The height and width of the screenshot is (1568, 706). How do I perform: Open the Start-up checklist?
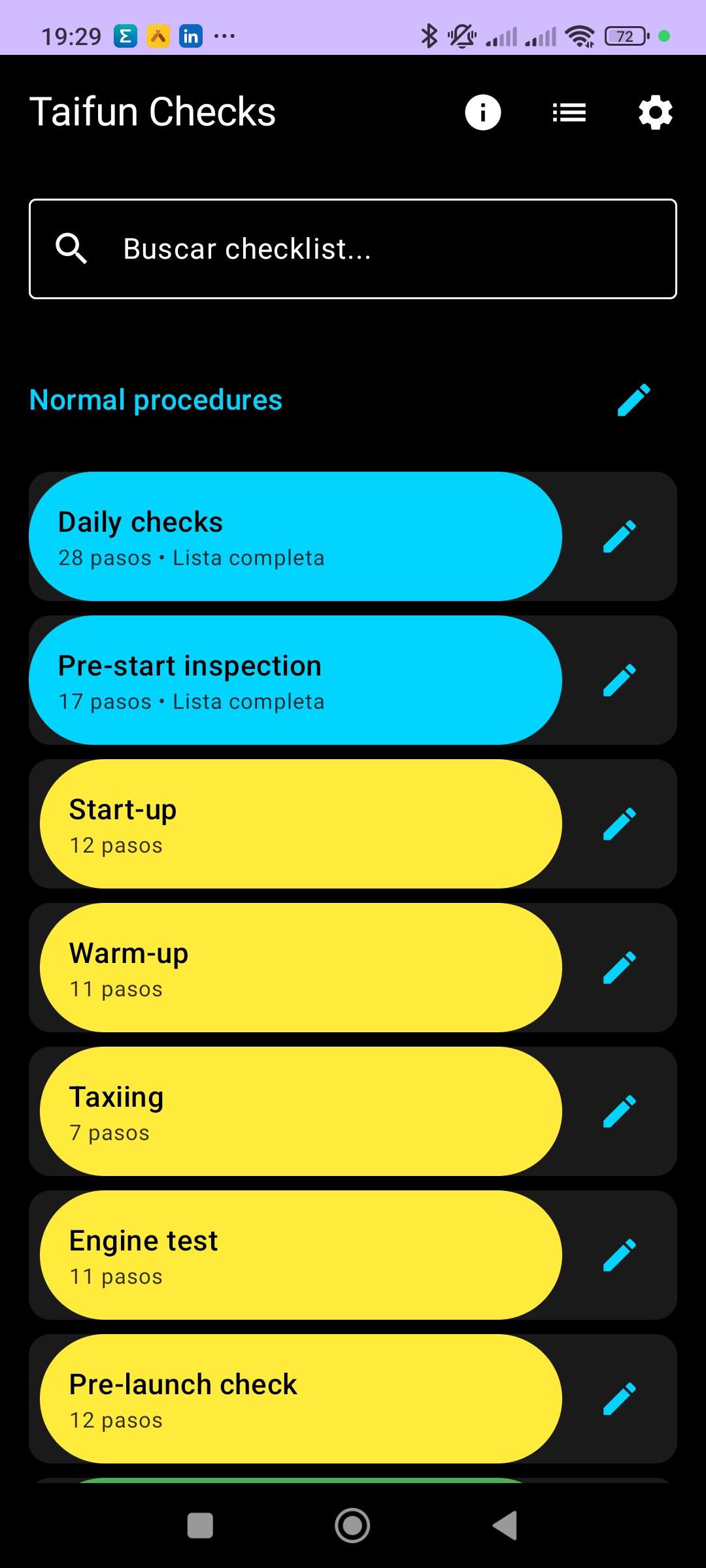tap(301, 824)
